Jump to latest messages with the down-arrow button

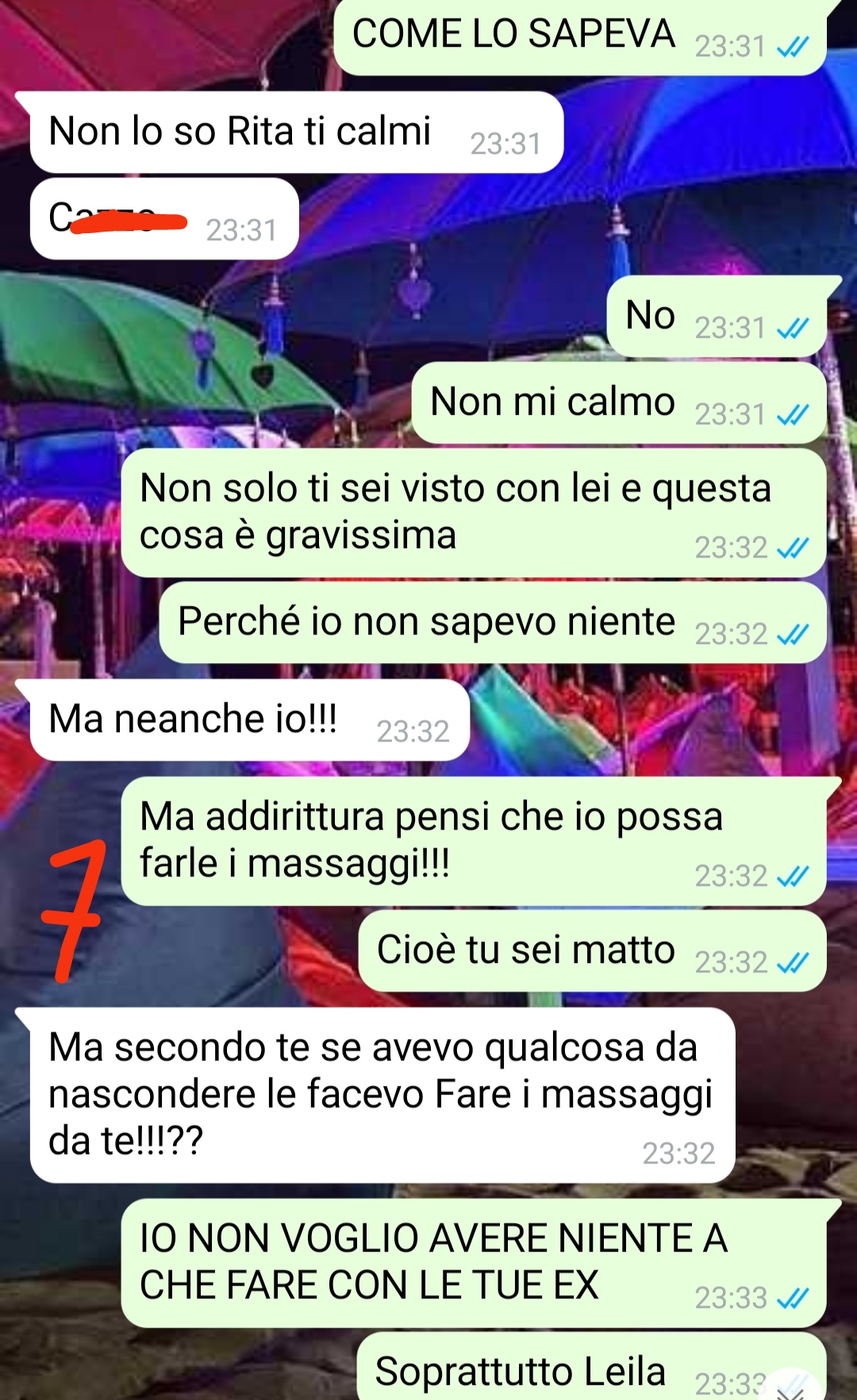(x=791, y=1387)
